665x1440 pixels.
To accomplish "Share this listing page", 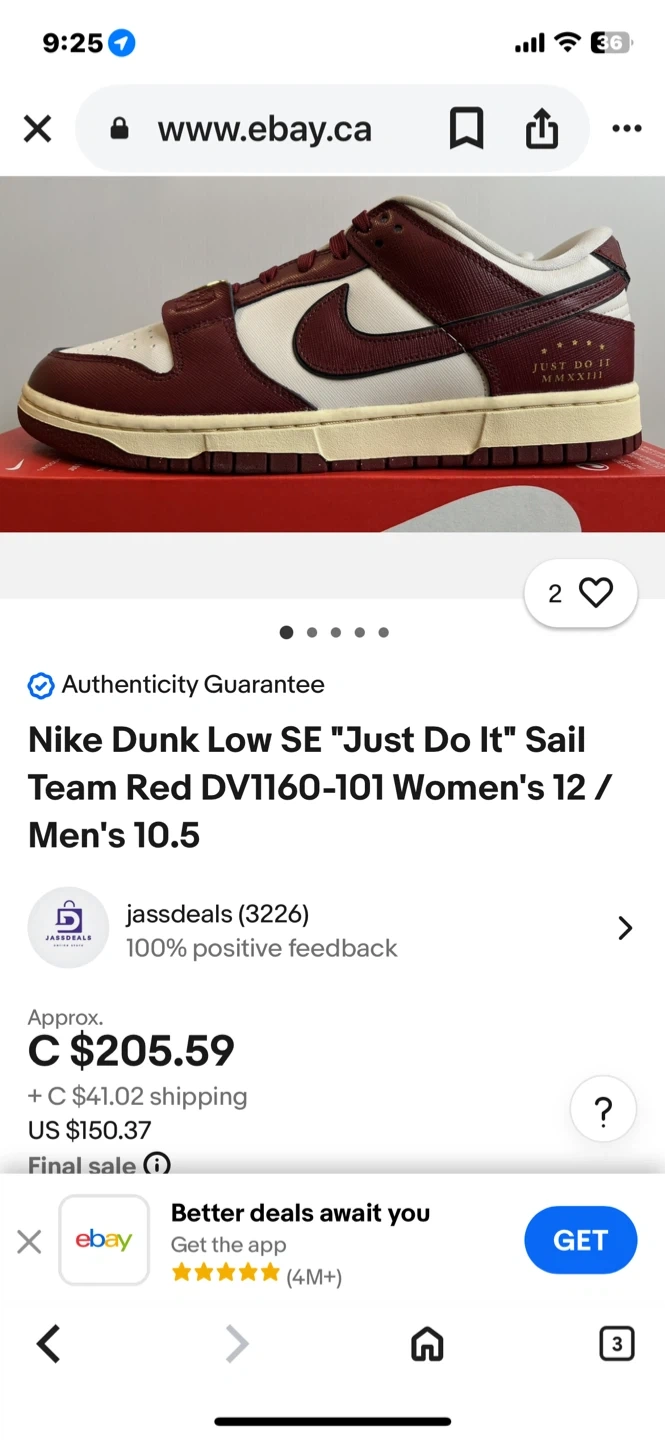I will [x=541, y=129].
